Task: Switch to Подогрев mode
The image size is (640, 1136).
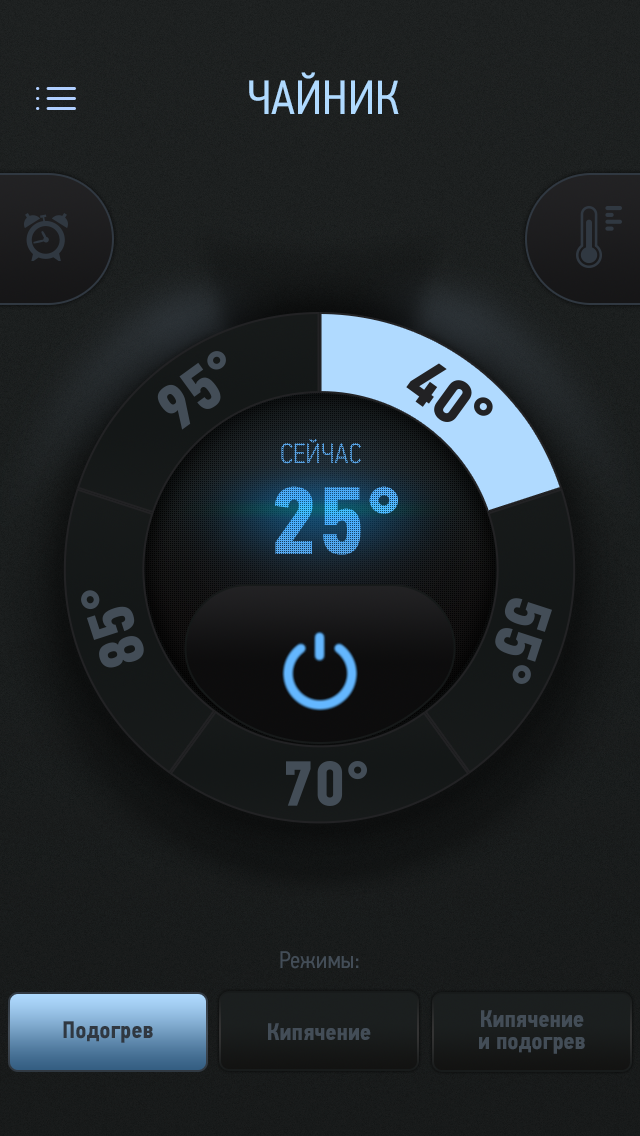Action: coord(108,1031)
